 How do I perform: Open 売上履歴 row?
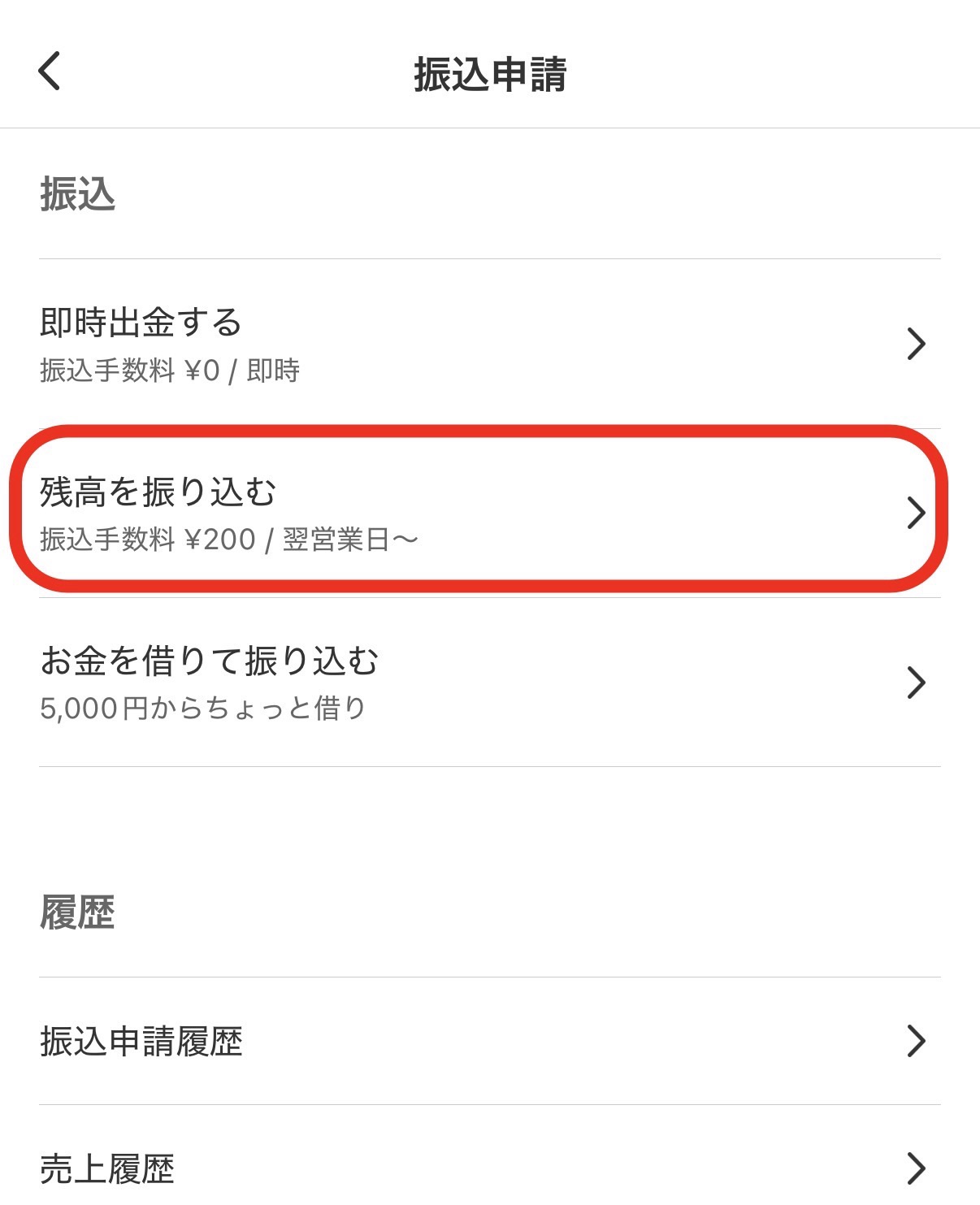(488, 1168)
